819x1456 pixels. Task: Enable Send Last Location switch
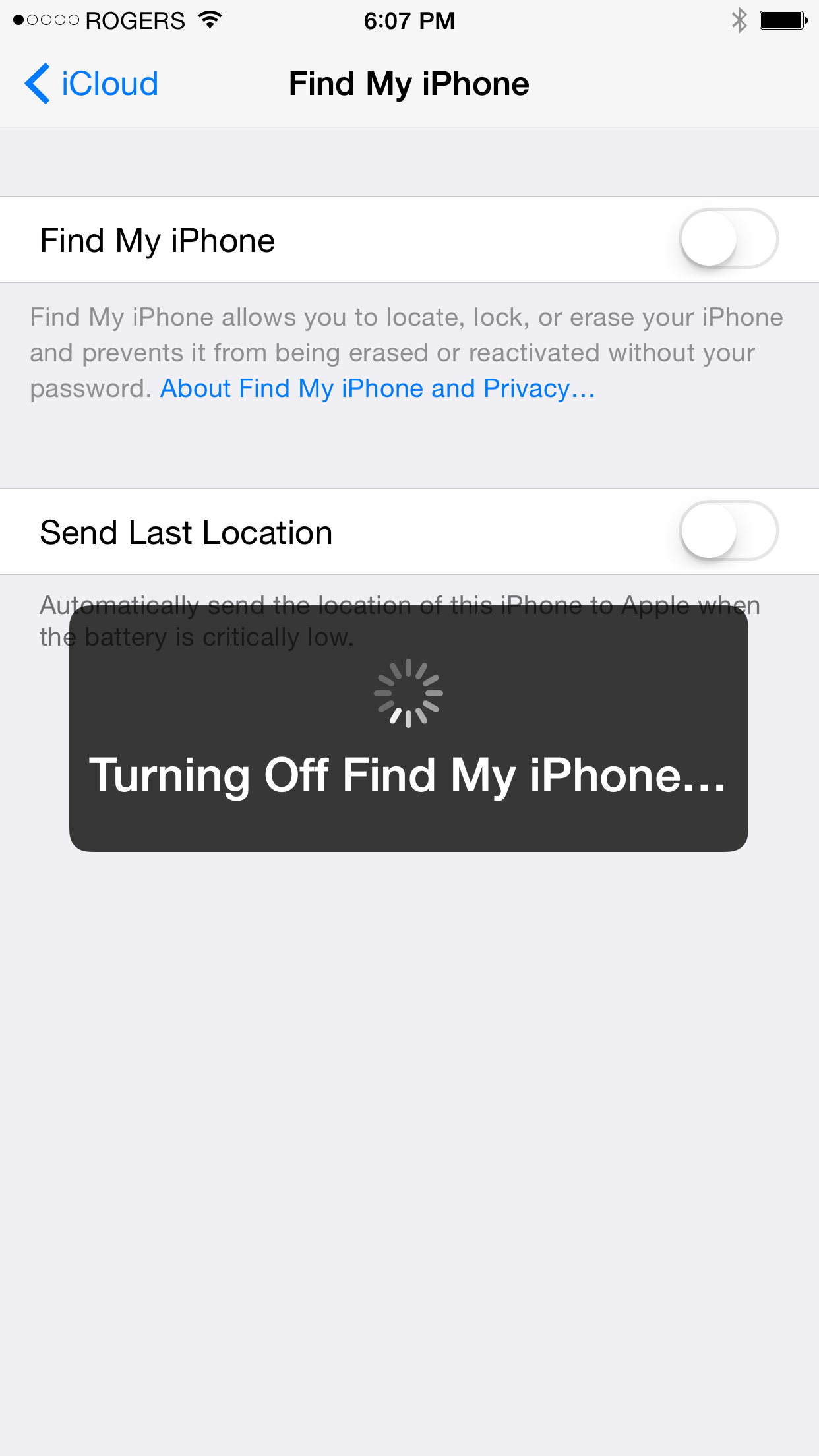pos(729,531)
